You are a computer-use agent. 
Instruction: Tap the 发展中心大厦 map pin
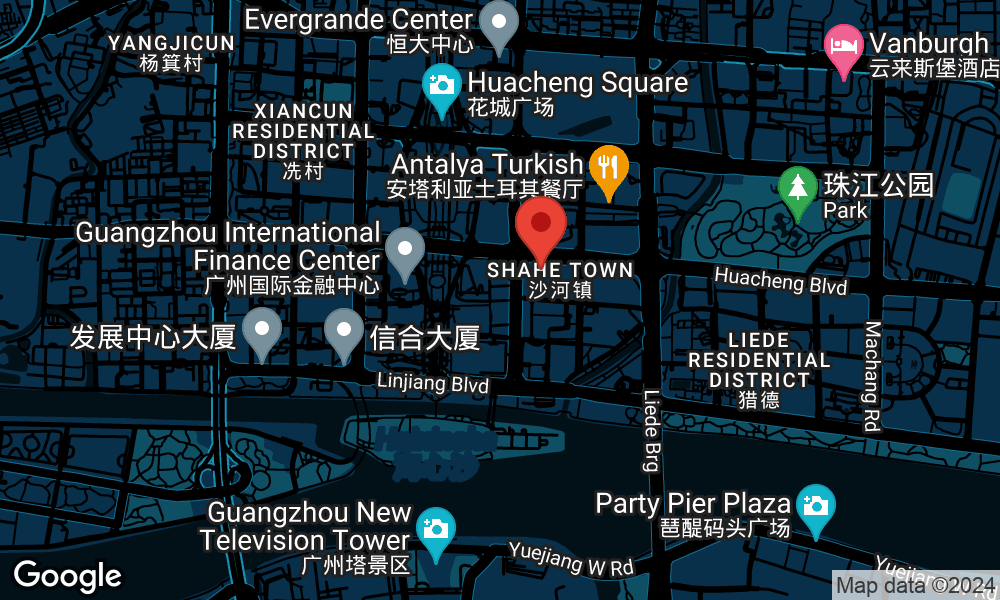tap(262, 331)
